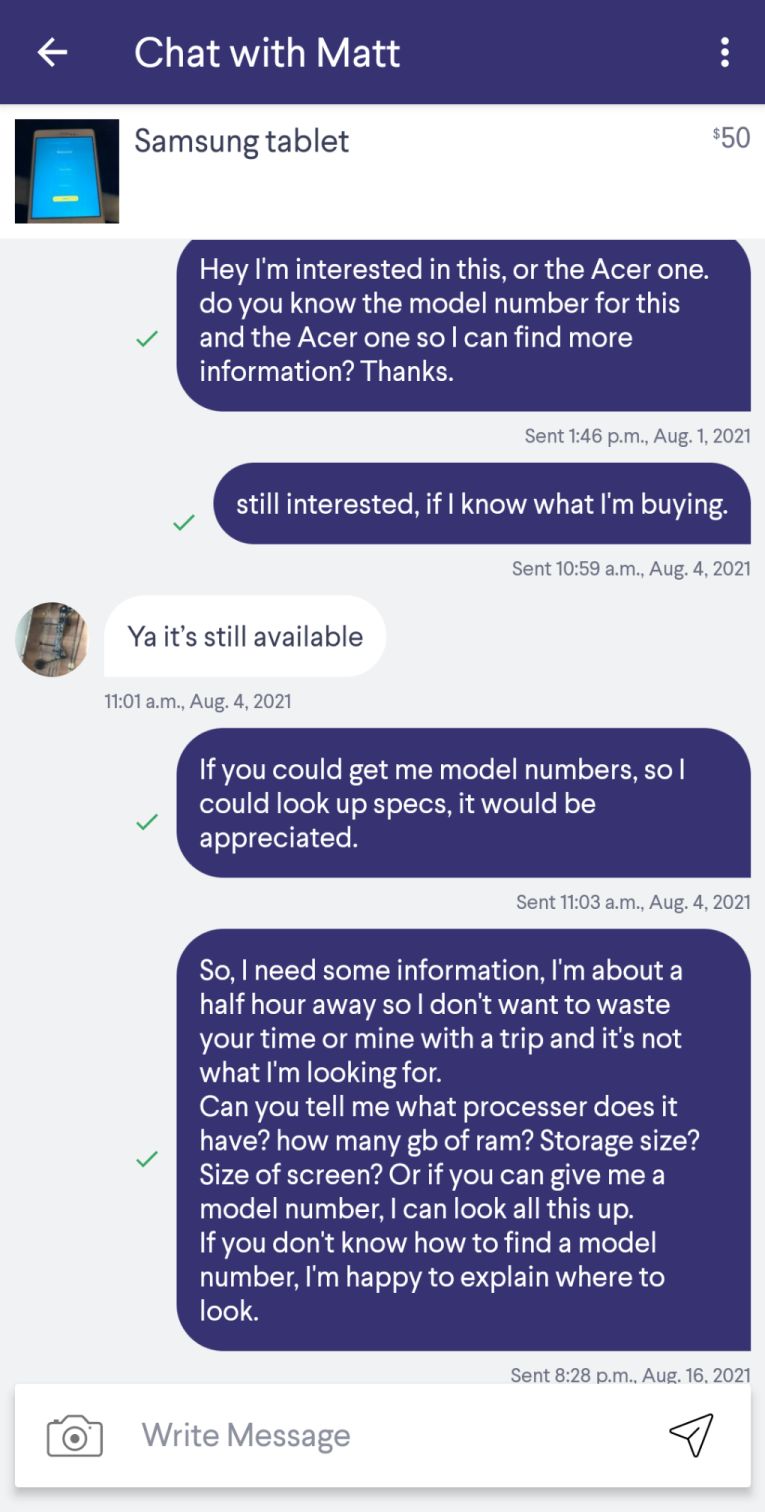The width and height of the screenshot is (765, 1512).
Task: Tap Matt's profile avatar picture
Action: coord(51,637)
